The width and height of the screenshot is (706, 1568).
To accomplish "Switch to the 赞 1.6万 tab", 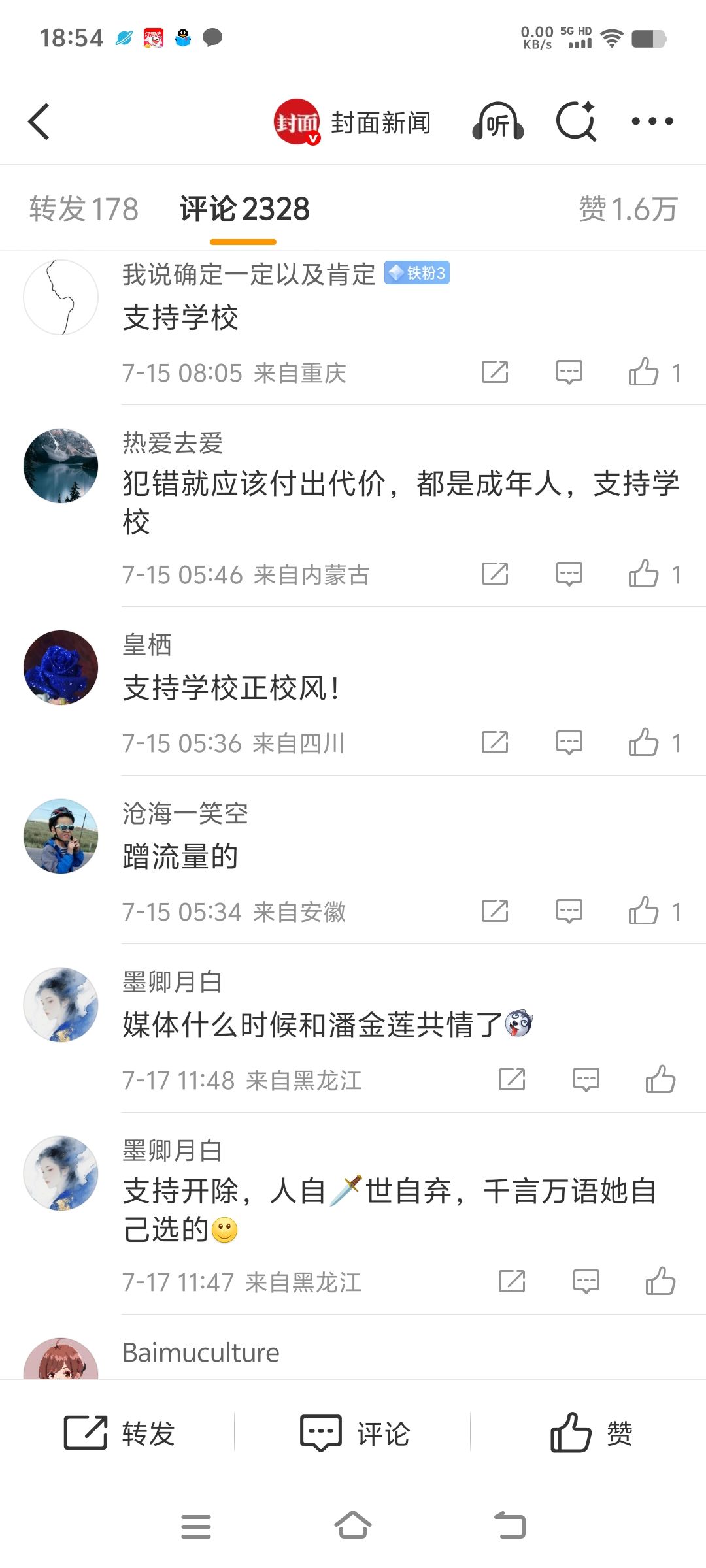I will click(628, 209).
